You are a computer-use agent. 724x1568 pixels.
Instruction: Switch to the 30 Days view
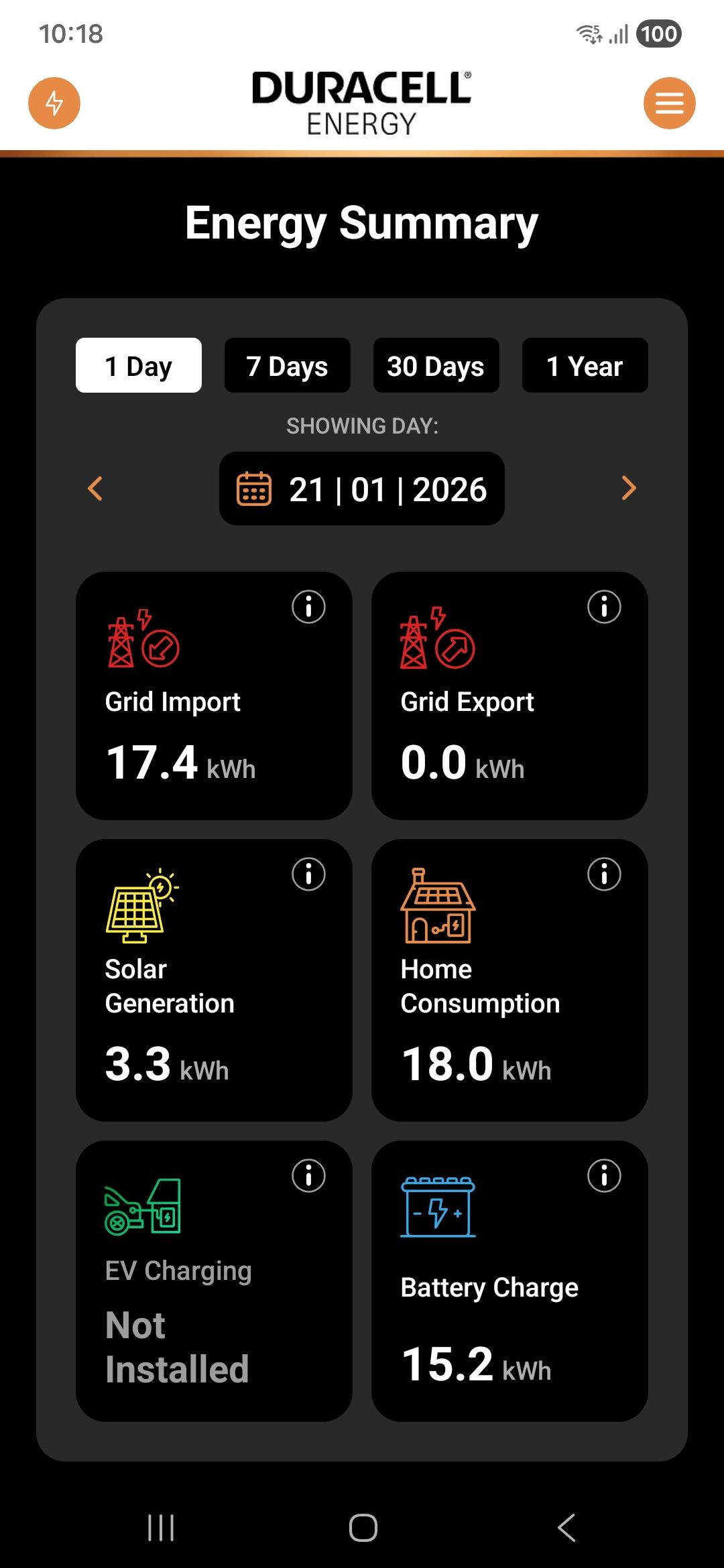pos(436,366)
